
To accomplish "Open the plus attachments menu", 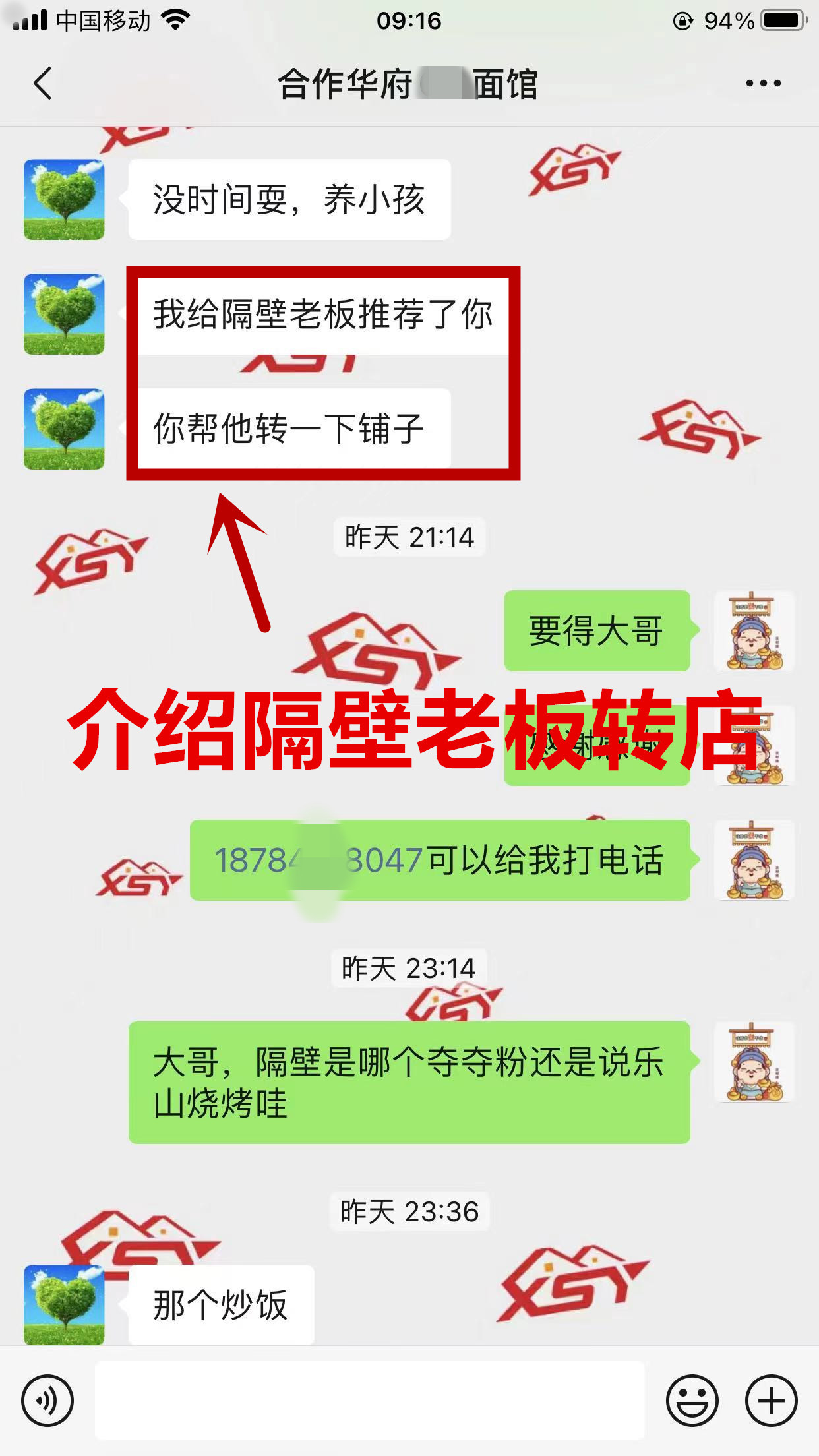I will tap(771, 1400).
